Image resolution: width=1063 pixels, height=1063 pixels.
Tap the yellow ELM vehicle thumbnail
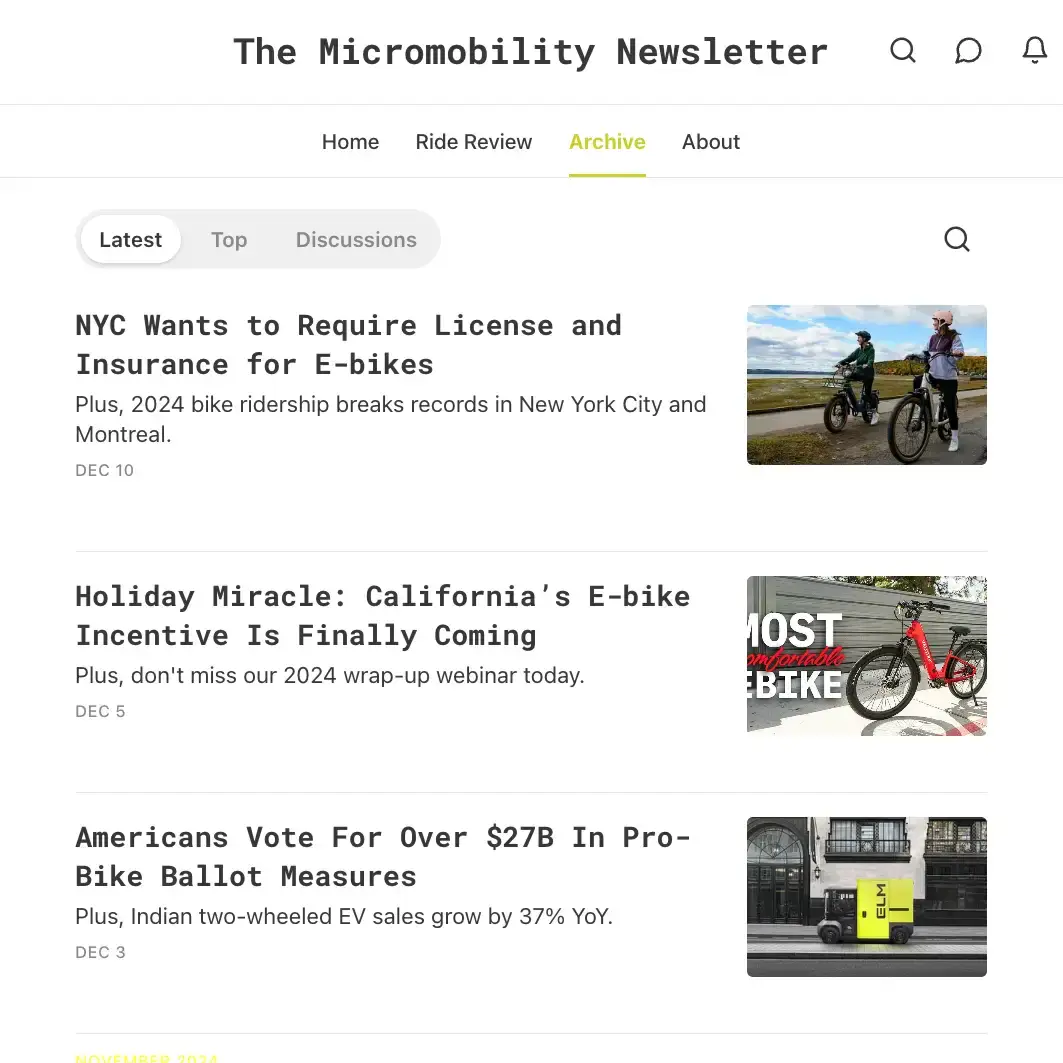866,897
